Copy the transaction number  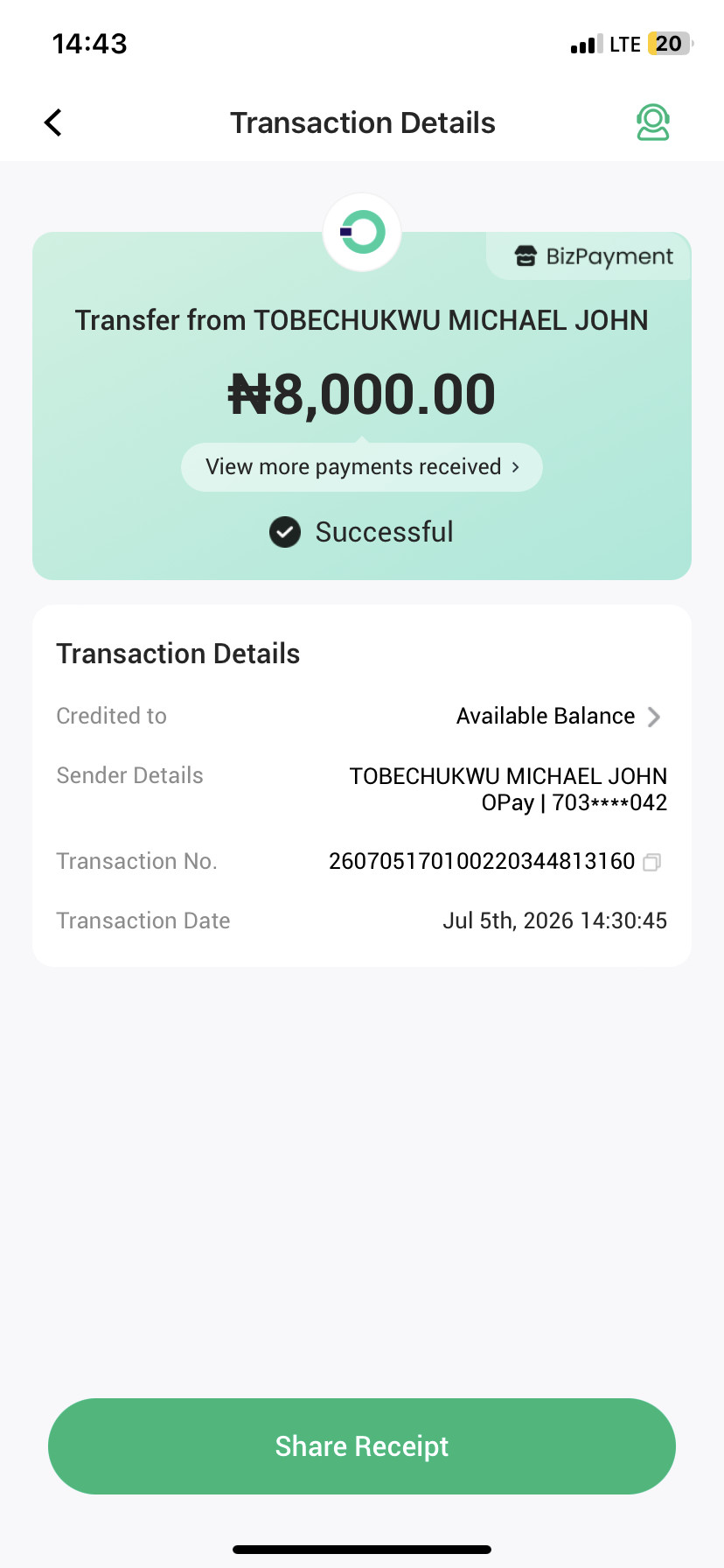(x=651, y=863)
